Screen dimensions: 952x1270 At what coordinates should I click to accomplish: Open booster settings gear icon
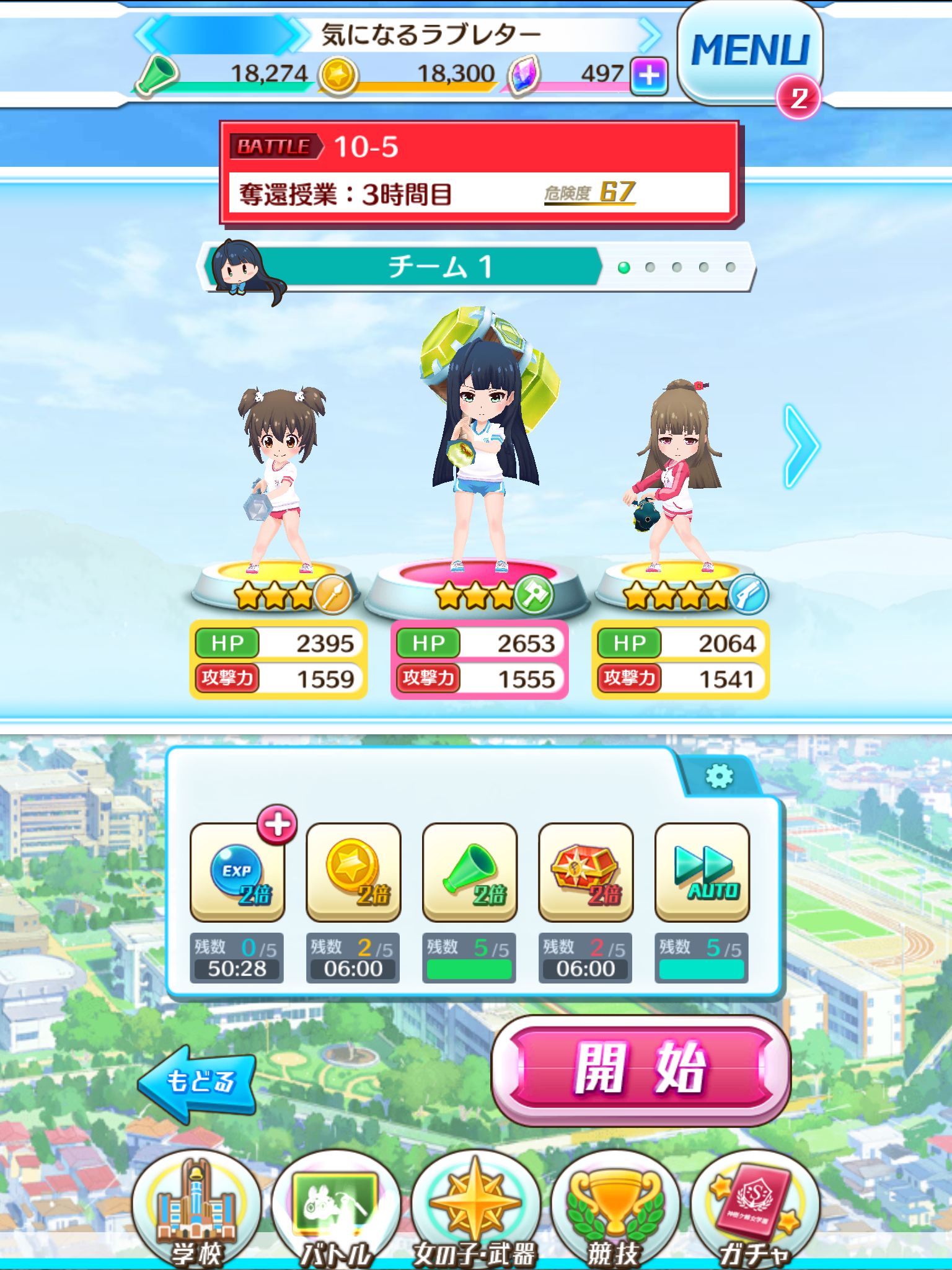coord(719,776)
